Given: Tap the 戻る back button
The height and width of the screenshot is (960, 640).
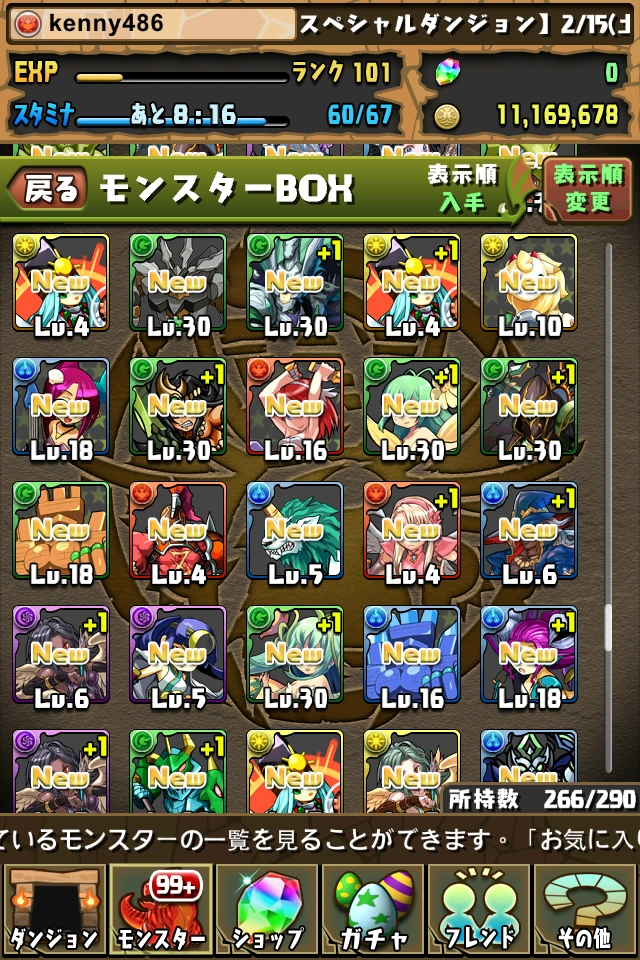Looking at the screenshot, I should click(48, 189).
